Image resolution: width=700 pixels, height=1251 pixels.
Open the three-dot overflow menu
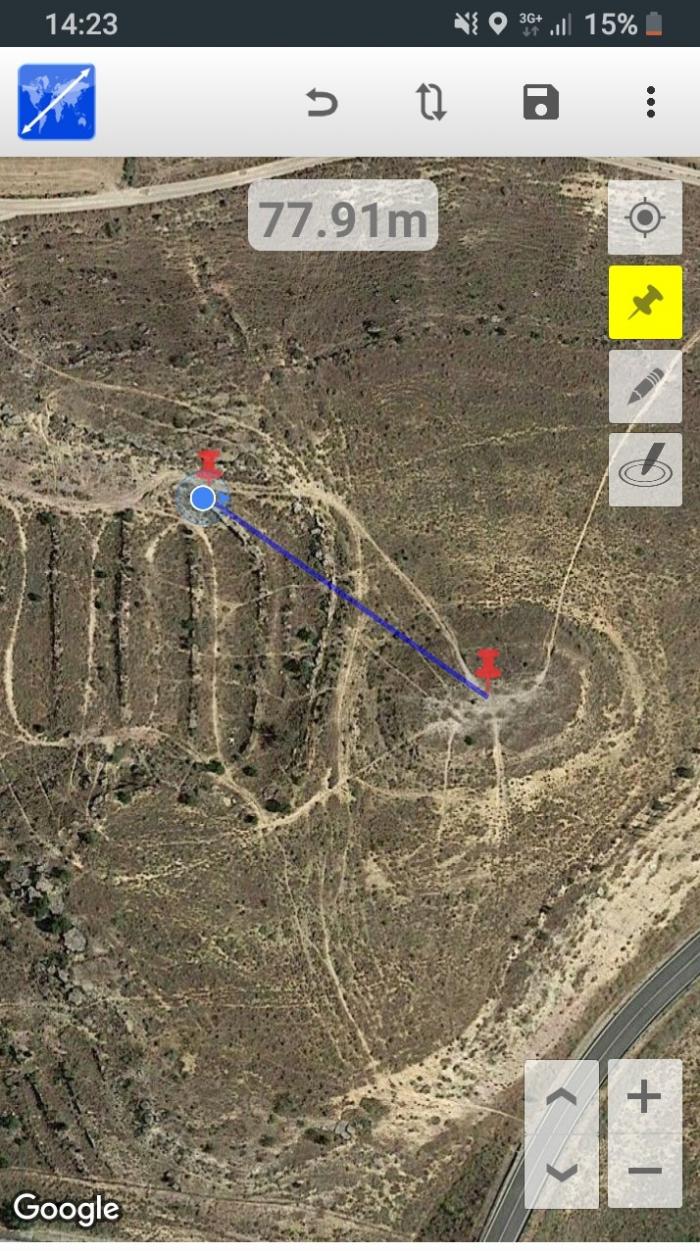[651, 102]
